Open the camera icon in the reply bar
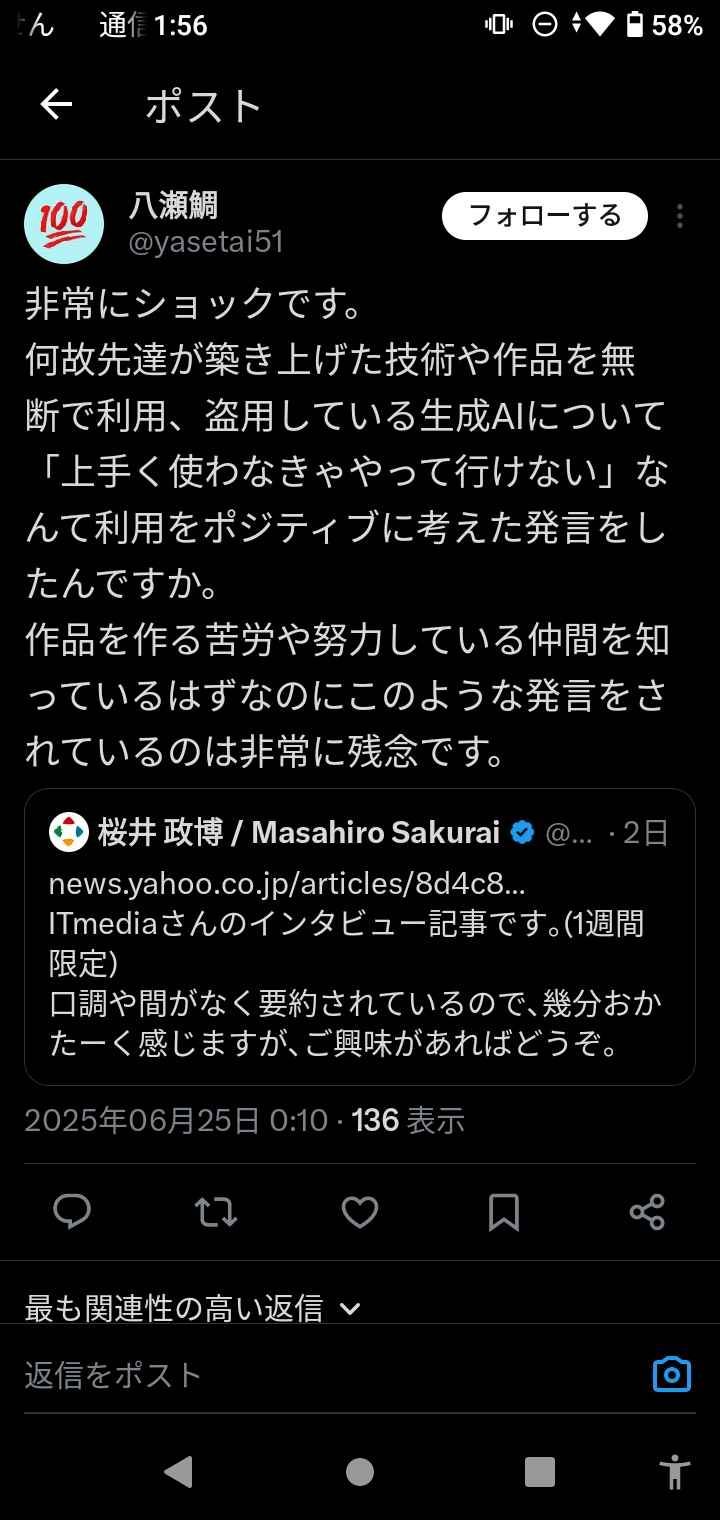Viewport: 720px width, 1520px height. point(672,1374)
